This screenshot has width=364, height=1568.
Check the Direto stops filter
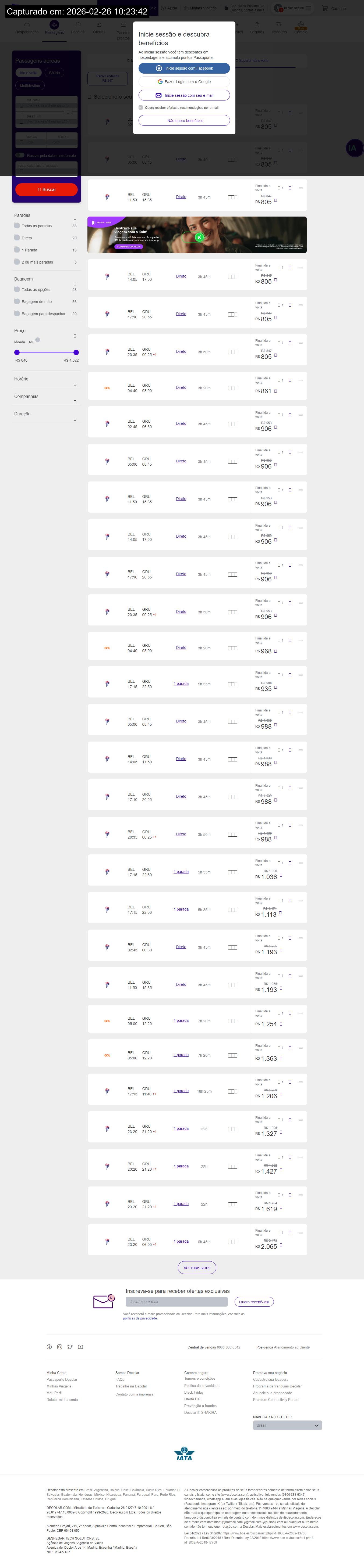point(17,238)
